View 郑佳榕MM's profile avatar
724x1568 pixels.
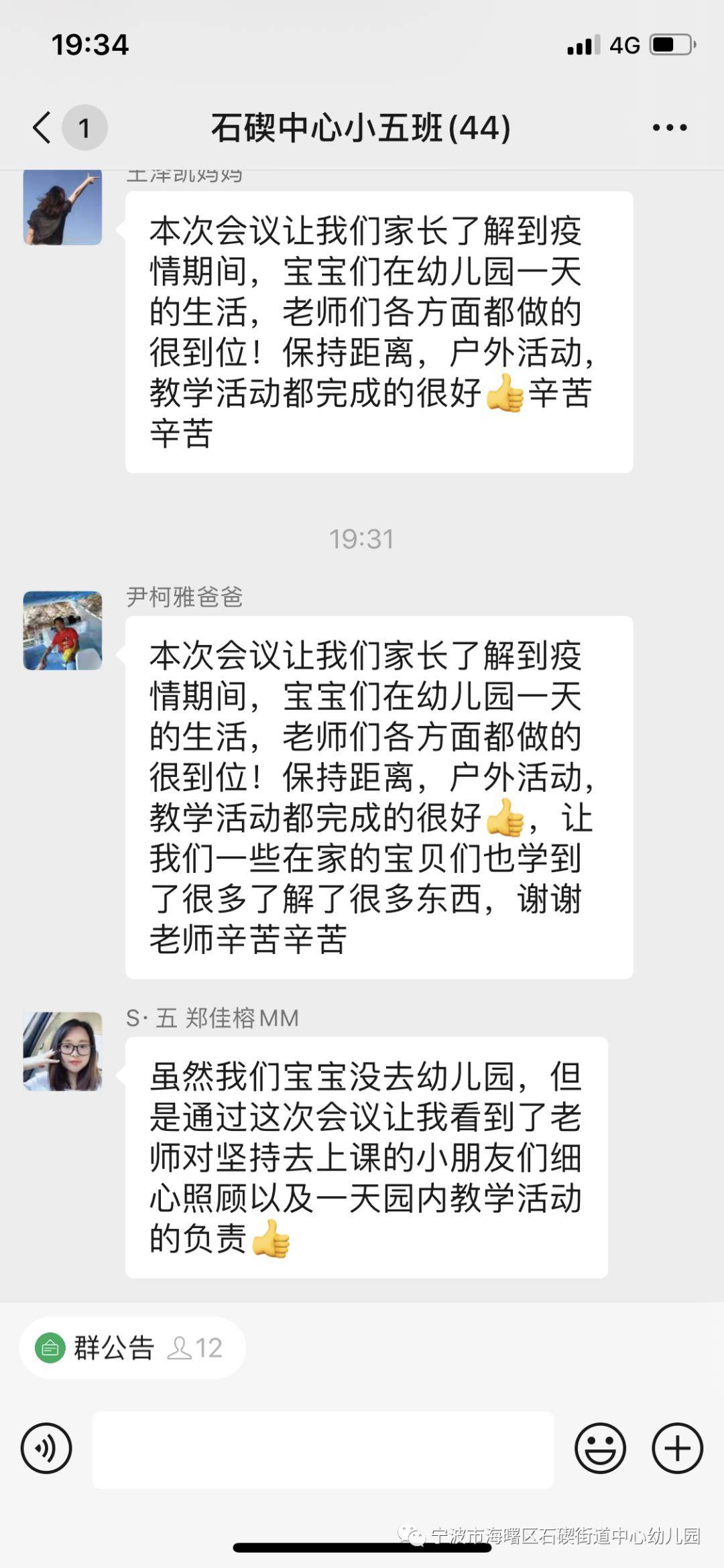tap(63, 1051)
